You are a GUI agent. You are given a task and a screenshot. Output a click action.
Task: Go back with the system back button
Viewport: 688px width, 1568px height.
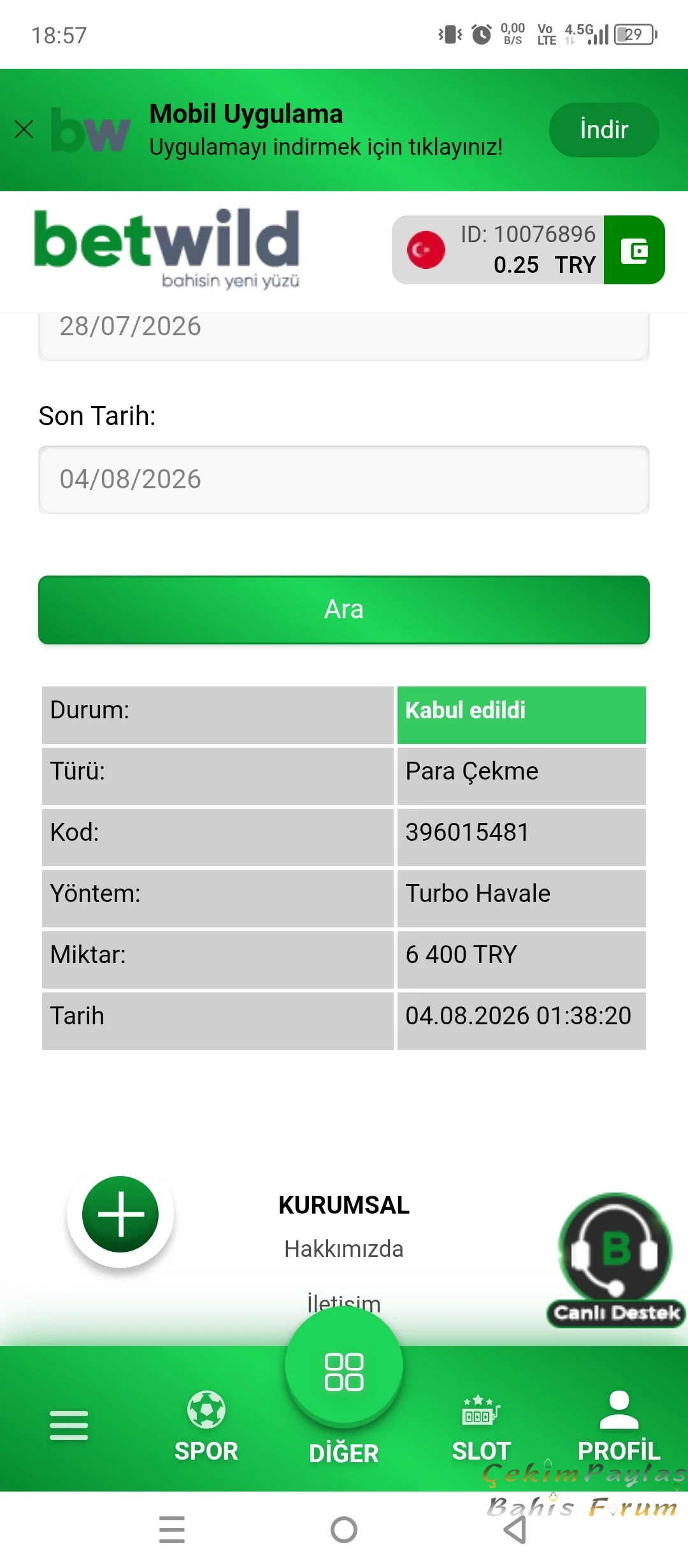click(x=515, y=1530)
